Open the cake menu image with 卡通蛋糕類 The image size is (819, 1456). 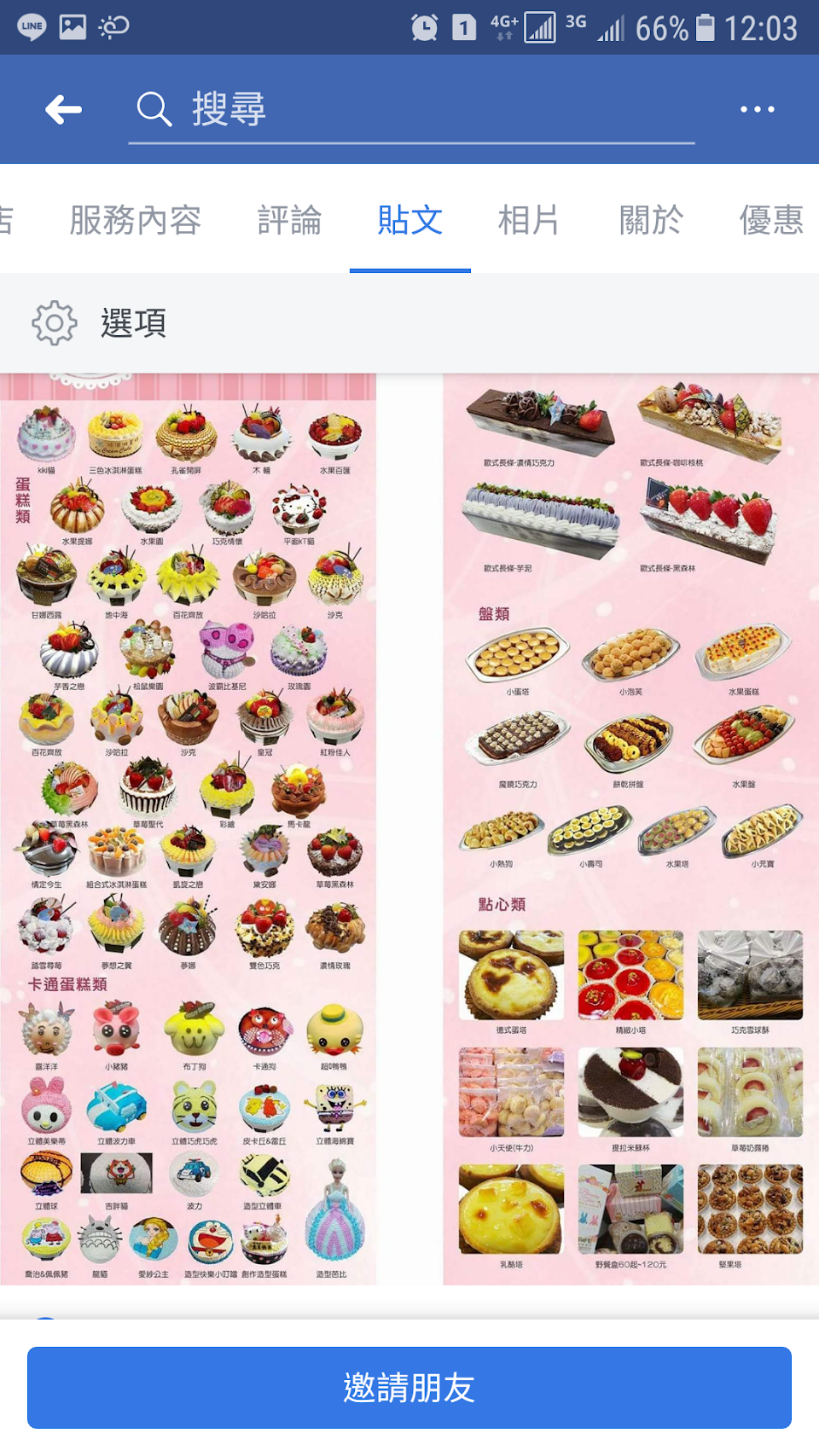click(189, 829)
